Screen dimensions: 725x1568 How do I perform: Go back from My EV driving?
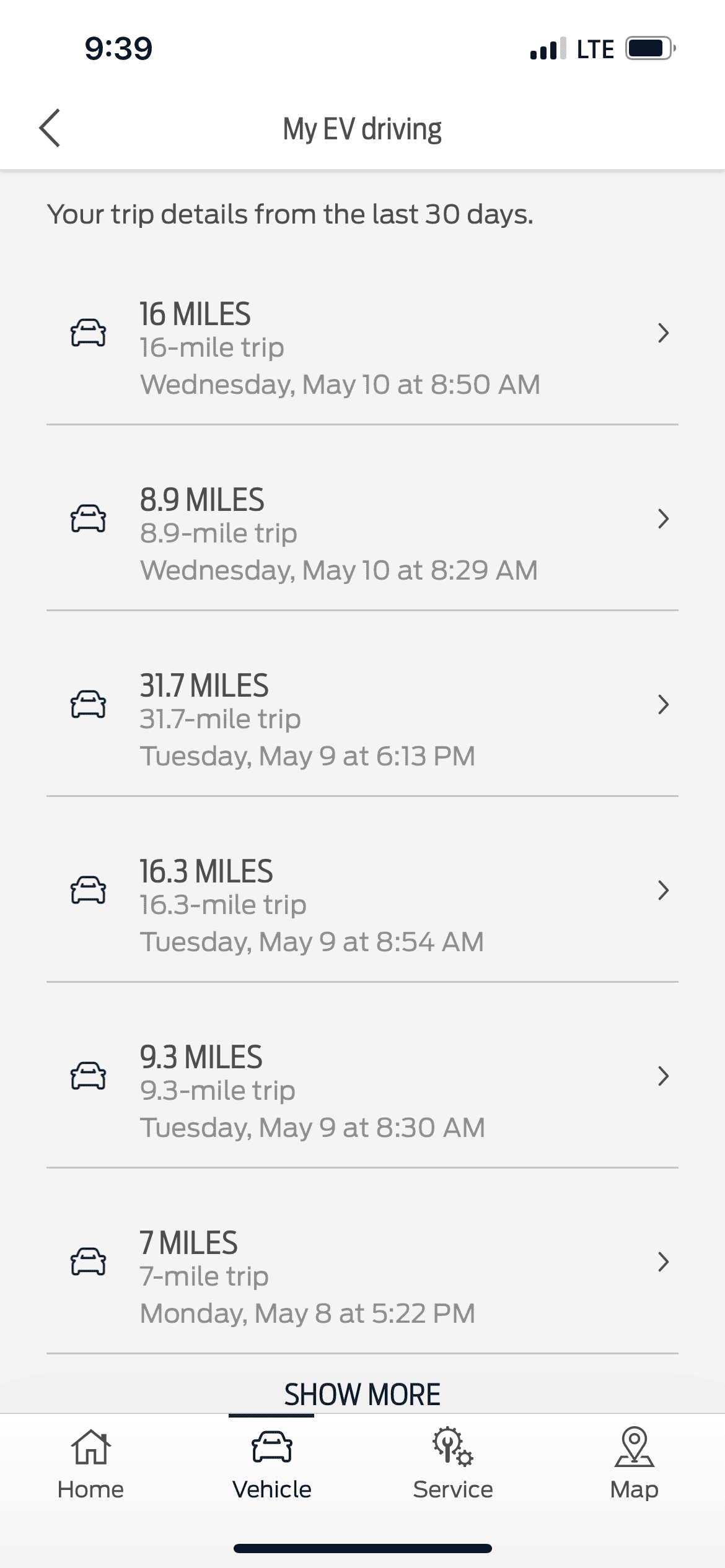point(50,128)
